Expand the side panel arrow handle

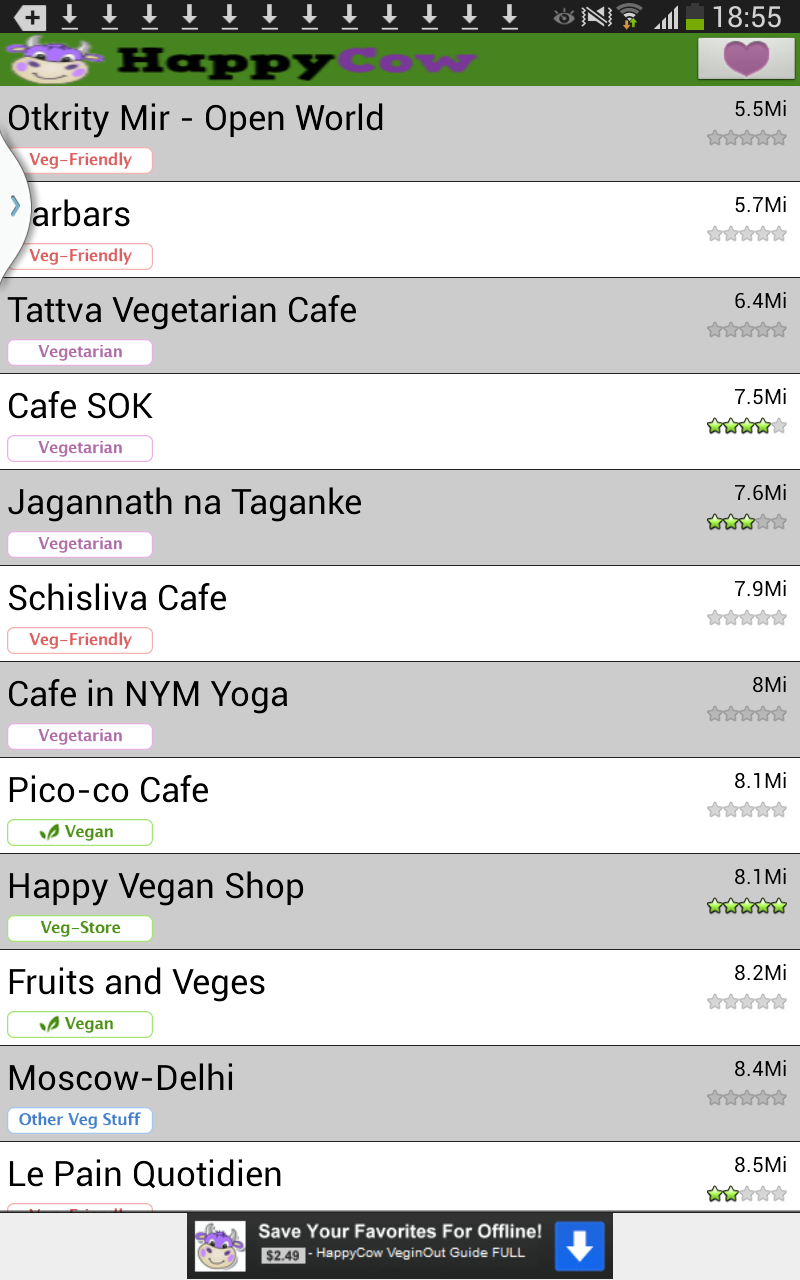point(14,205)
